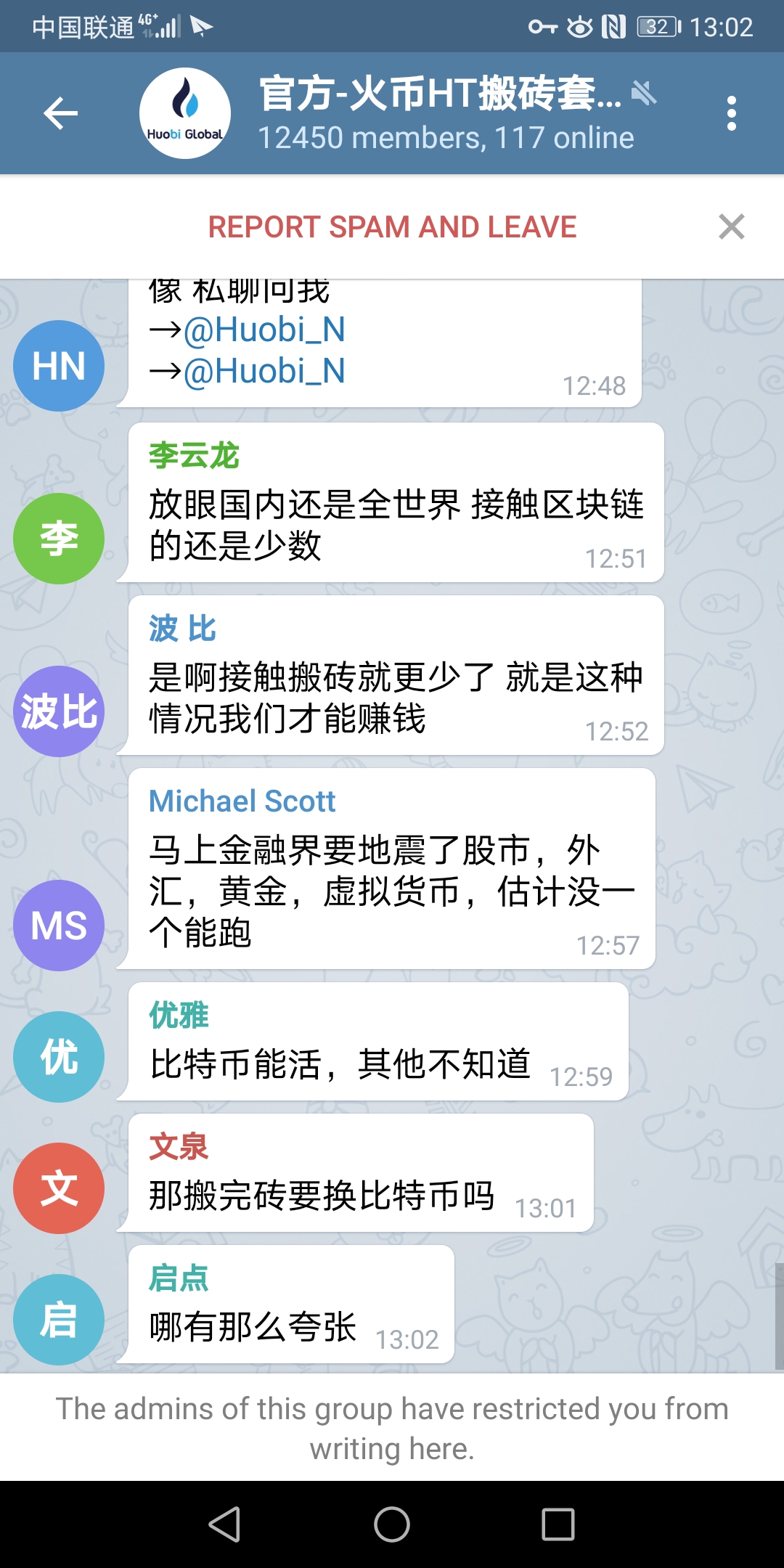This screenshot has width=784, height=1568.
Task: Open the Huobi Global group profile picture
Action: (x=185, y=113)
